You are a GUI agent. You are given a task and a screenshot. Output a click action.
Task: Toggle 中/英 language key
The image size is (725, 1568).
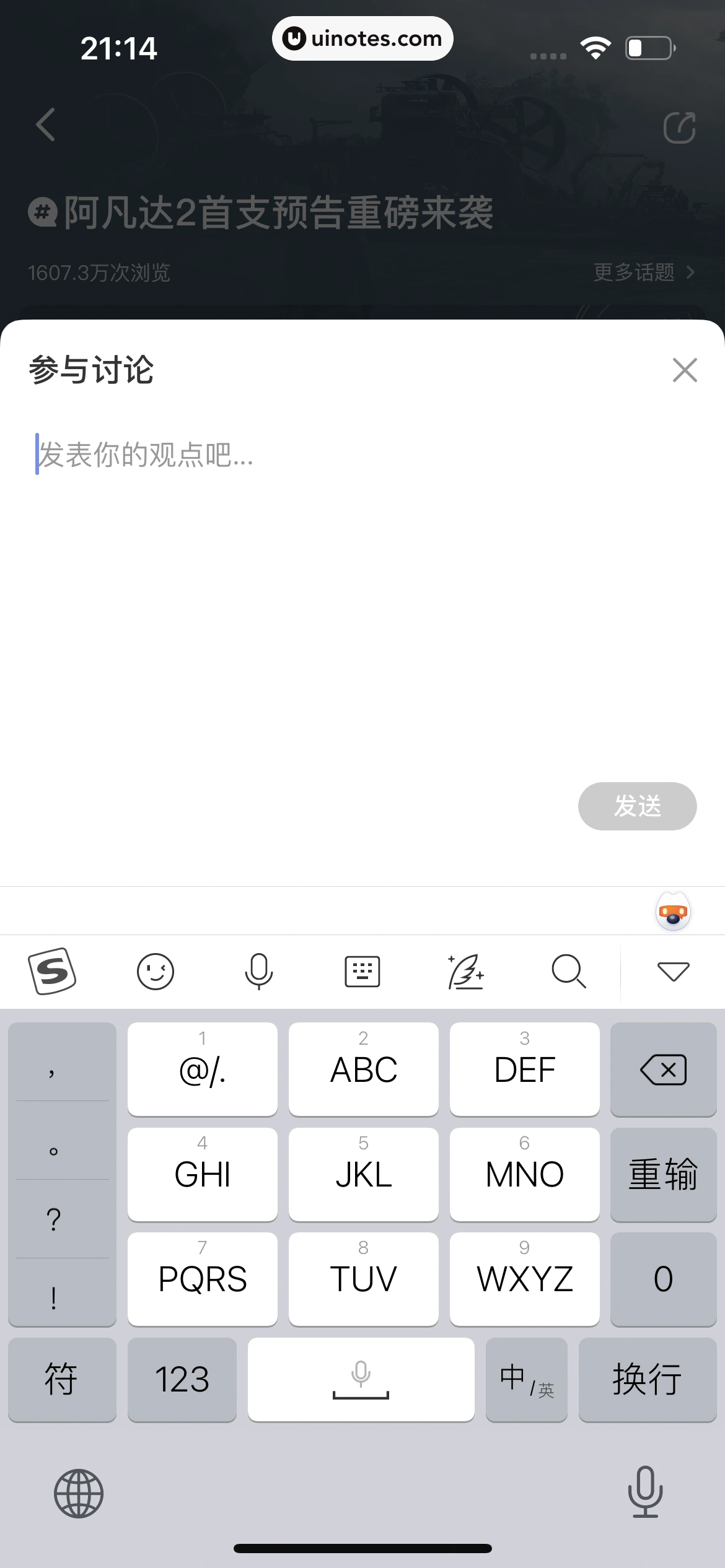pyautogui.click(x=526, y=1379)
